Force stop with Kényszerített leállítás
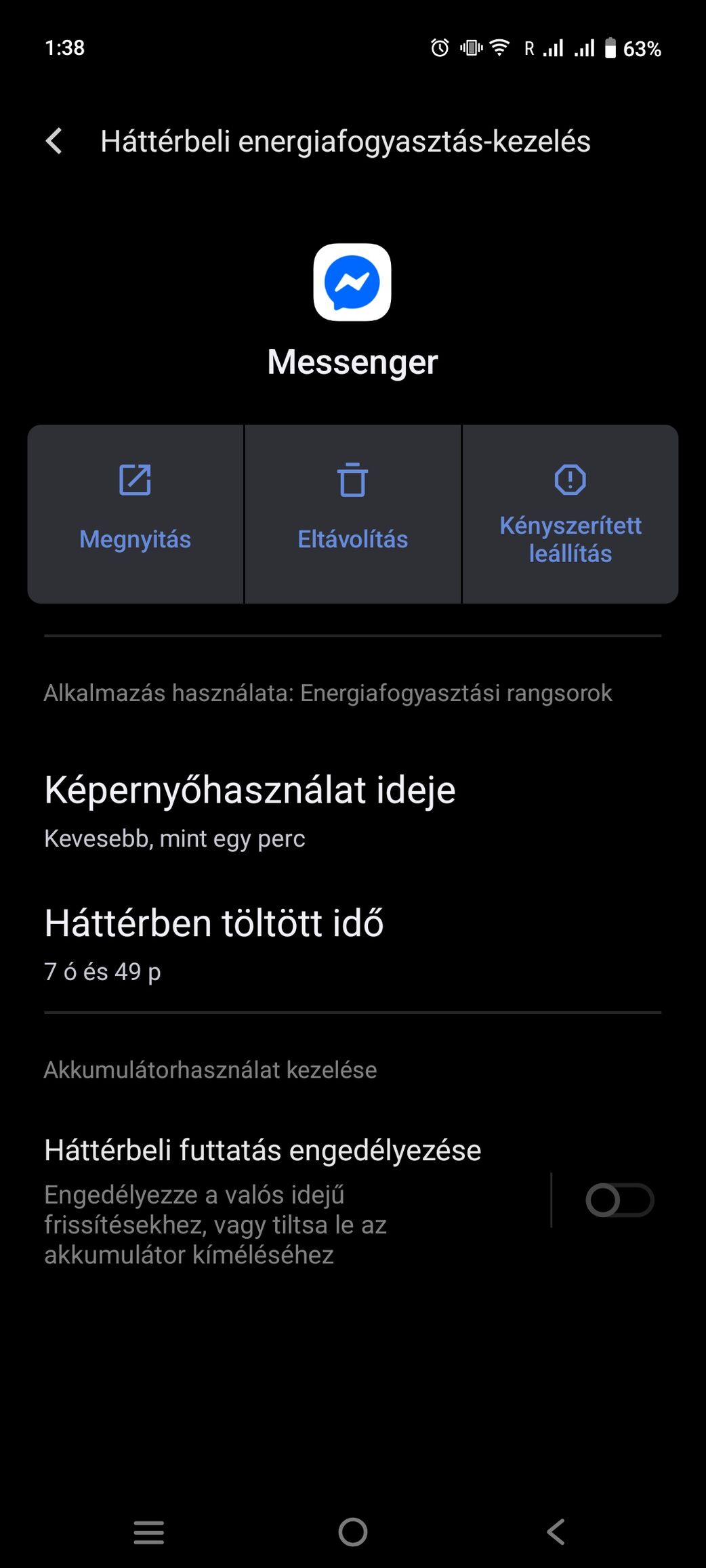Image resolution: width=706 pixels, height=1568 pixels. 570,514
